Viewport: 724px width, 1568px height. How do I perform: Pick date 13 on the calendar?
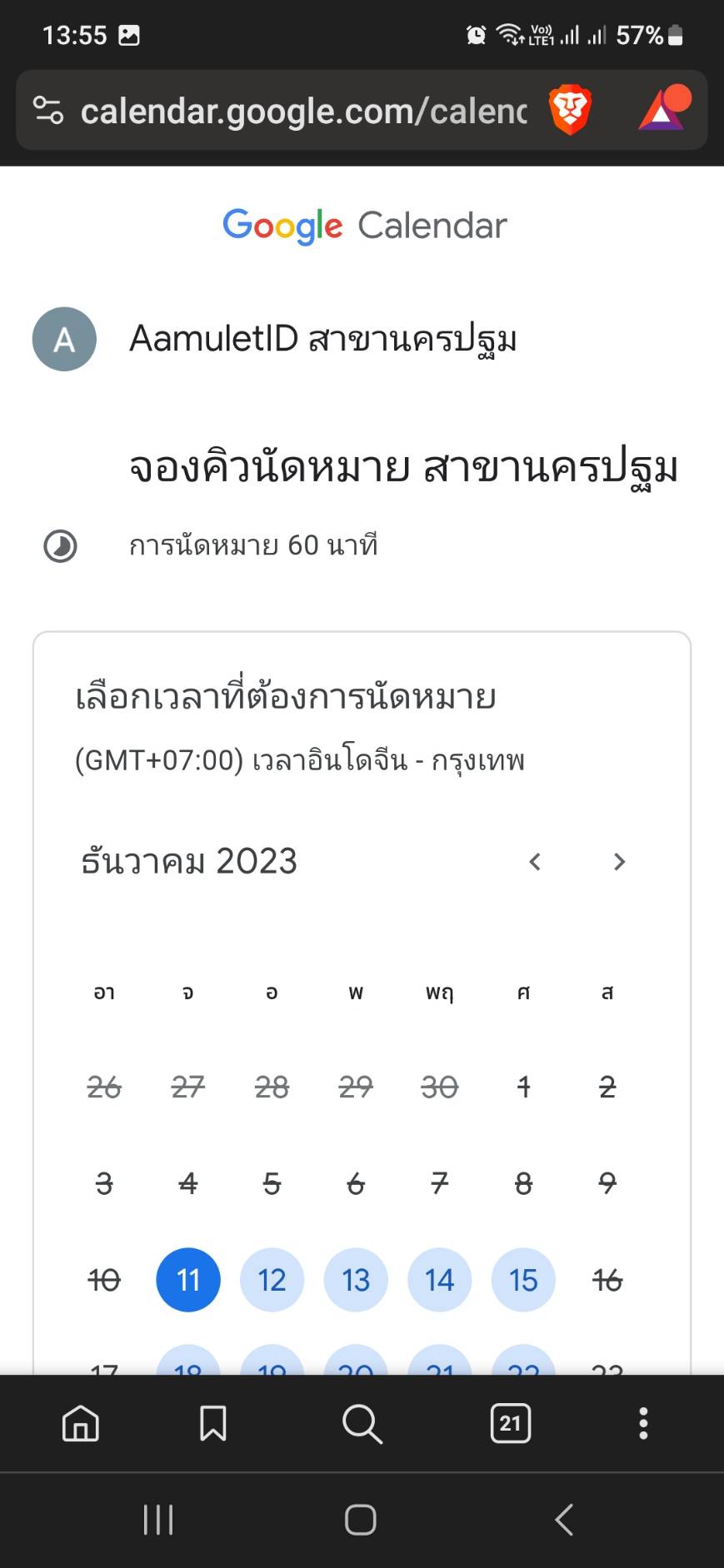[356, 1280]
